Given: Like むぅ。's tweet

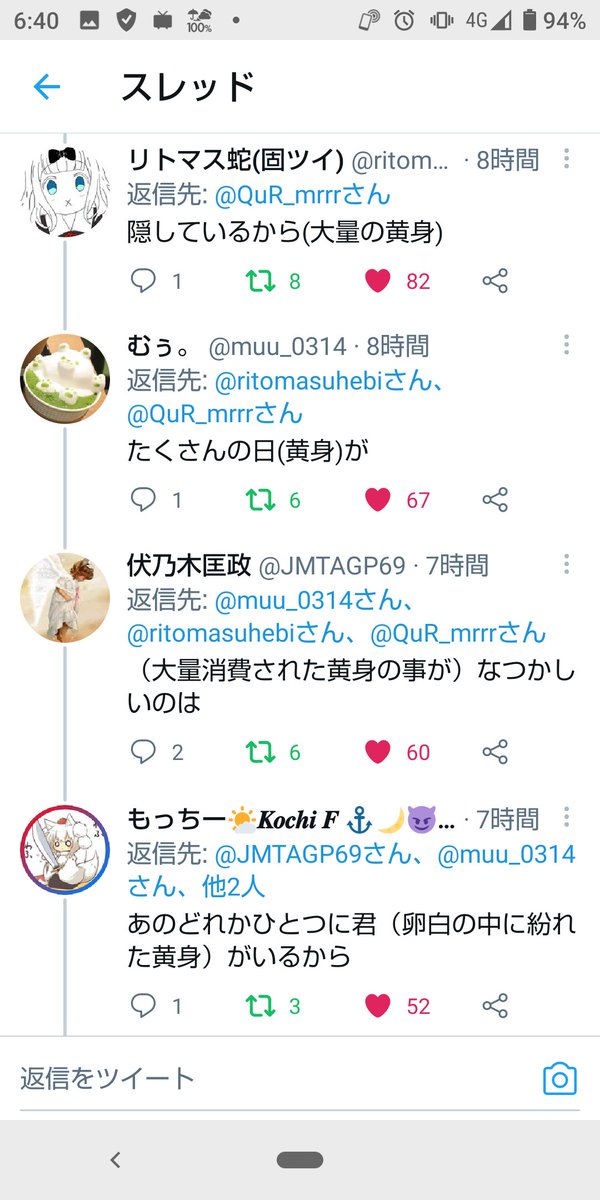Looking at the screenshot, I should coord(377,500).
